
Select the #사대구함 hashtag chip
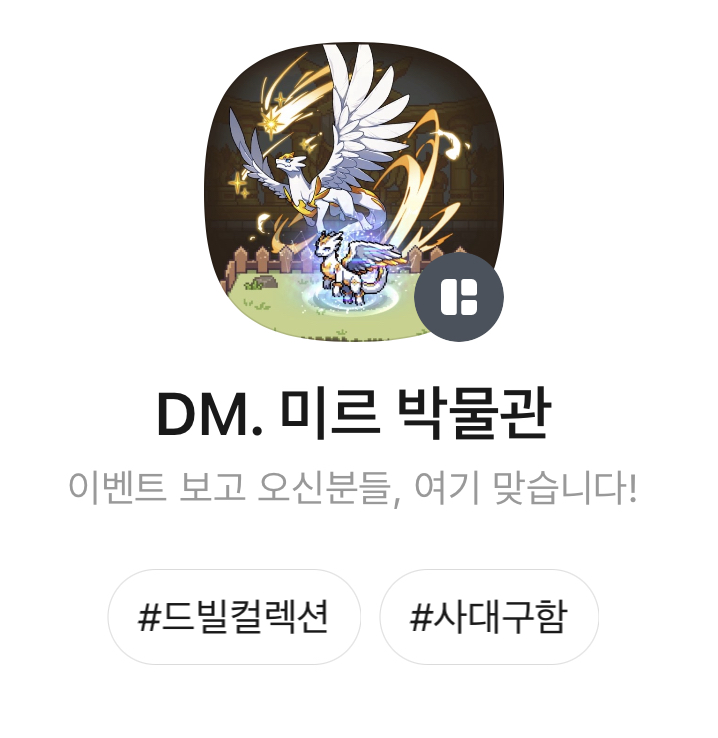489,618
